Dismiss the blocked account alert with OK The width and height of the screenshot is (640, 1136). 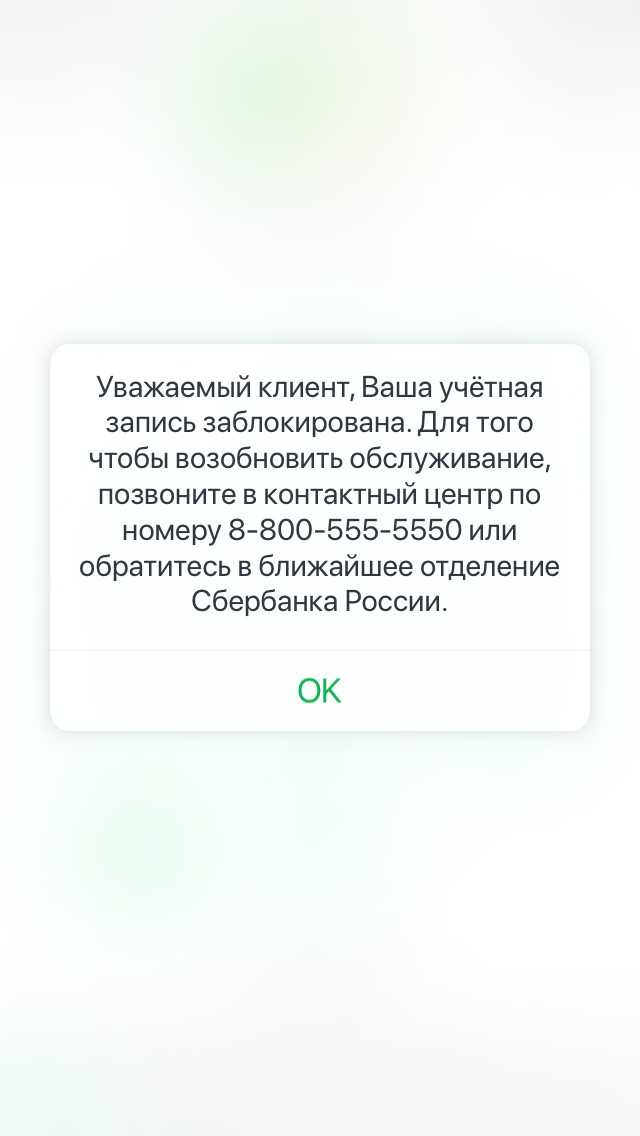click(x=320, y=691)
